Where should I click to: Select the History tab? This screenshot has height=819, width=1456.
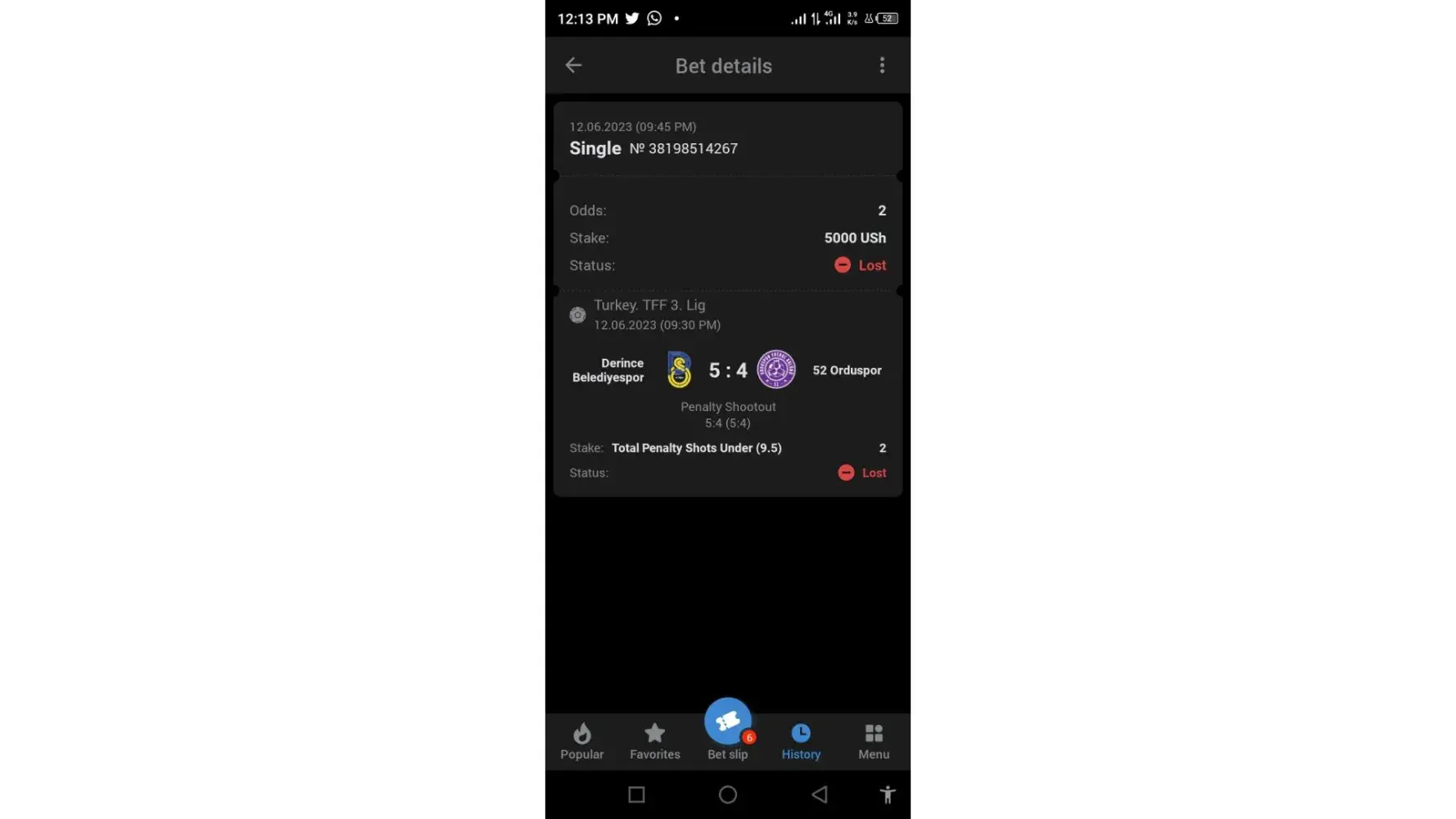[x=800, y=741]
